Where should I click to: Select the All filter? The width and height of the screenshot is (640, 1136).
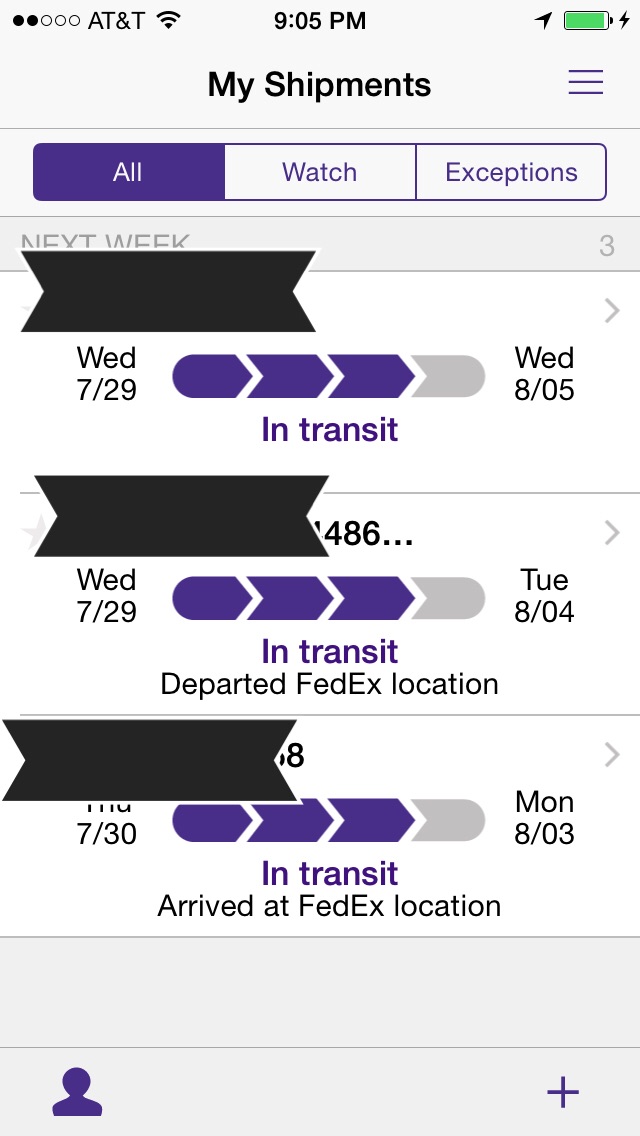[x=128, y=172]
